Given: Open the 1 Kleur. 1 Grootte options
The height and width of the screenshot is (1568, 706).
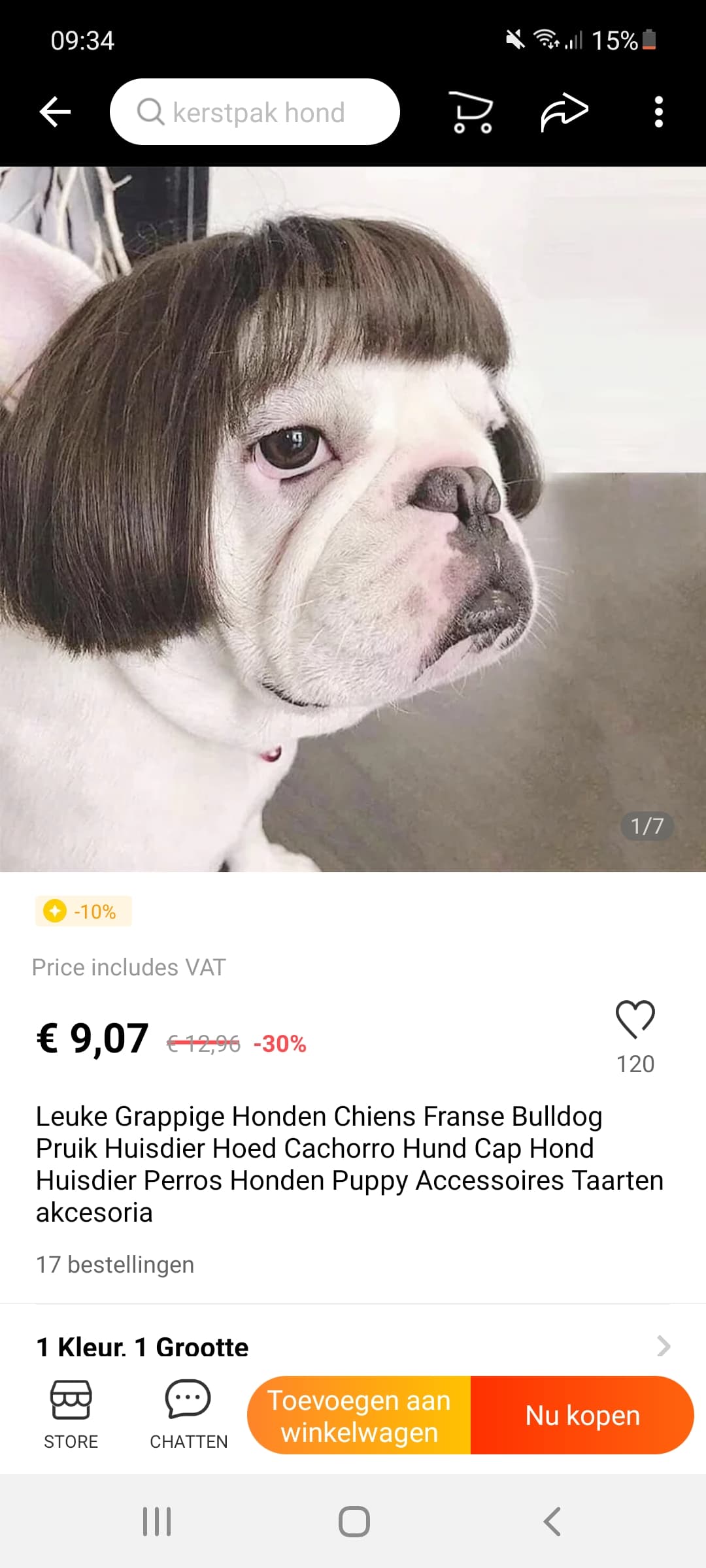Looking at the screenshot, I should (x=353, y=1347).
